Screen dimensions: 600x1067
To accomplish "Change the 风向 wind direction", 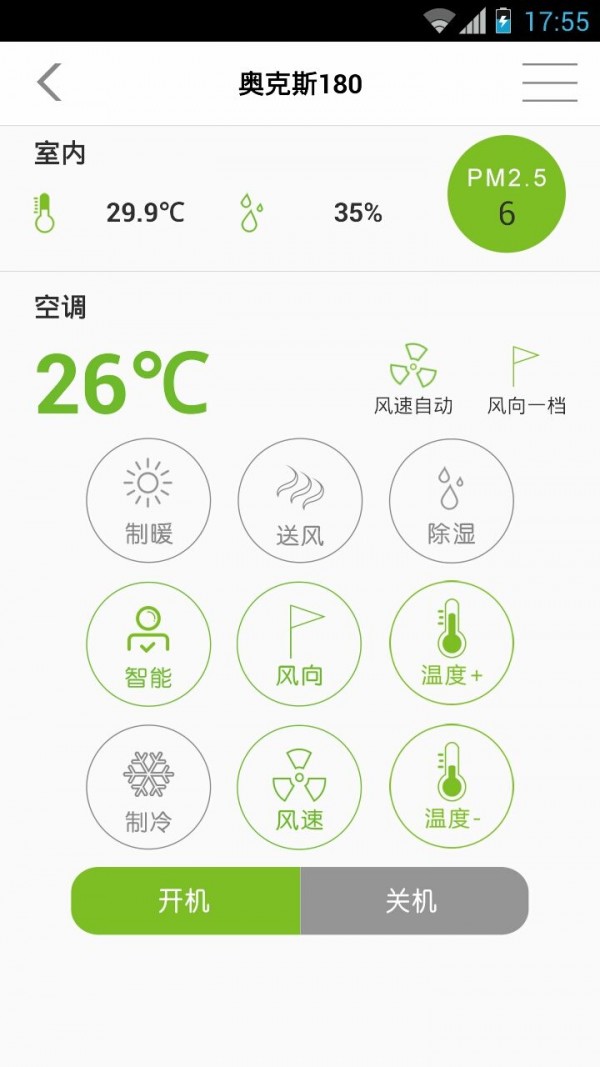I will 300,644.
